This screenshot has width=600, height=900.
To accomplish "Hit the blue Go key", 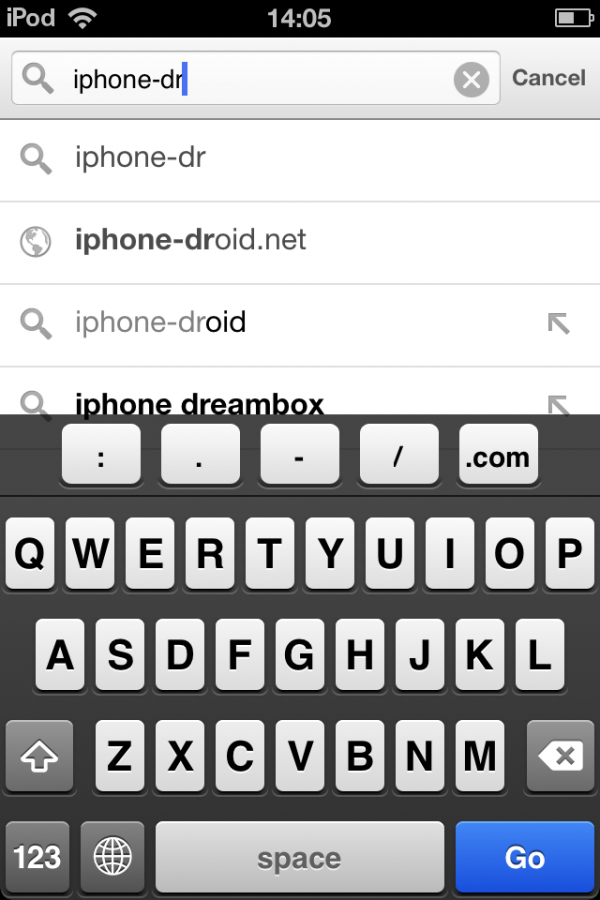I will [x=524, y=857].
